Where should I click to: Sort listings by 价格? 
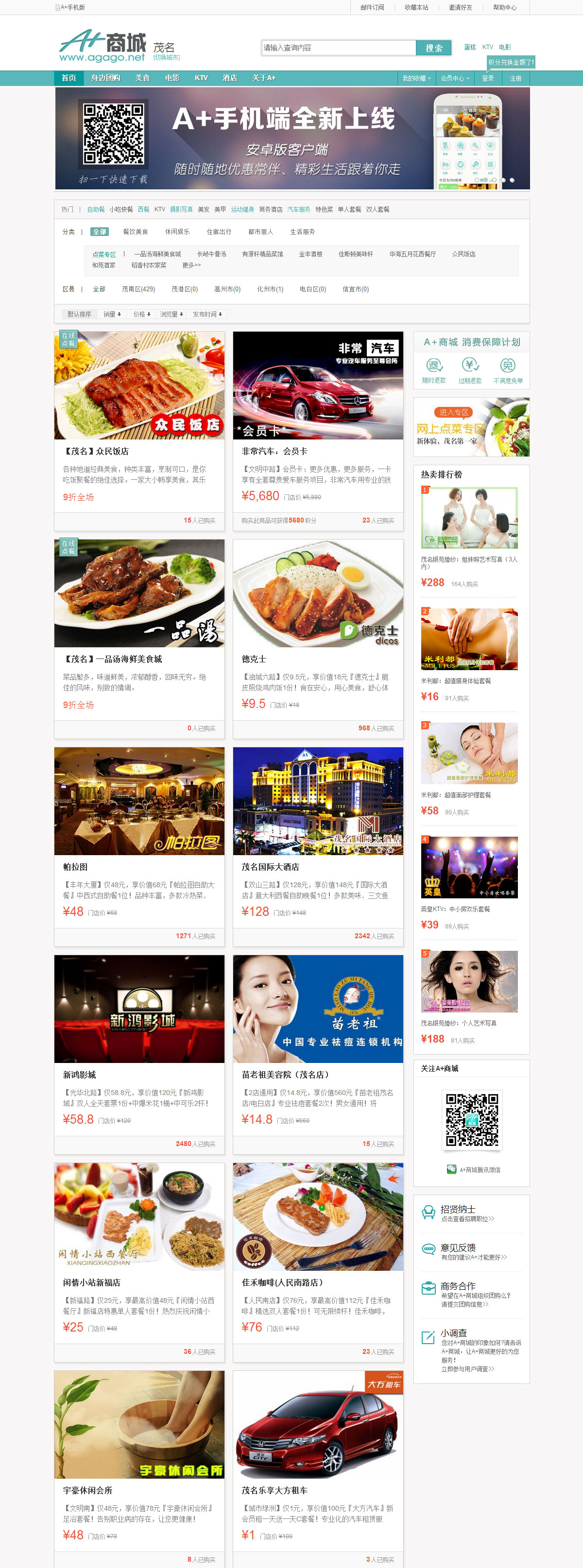click(x=141, y=314)
